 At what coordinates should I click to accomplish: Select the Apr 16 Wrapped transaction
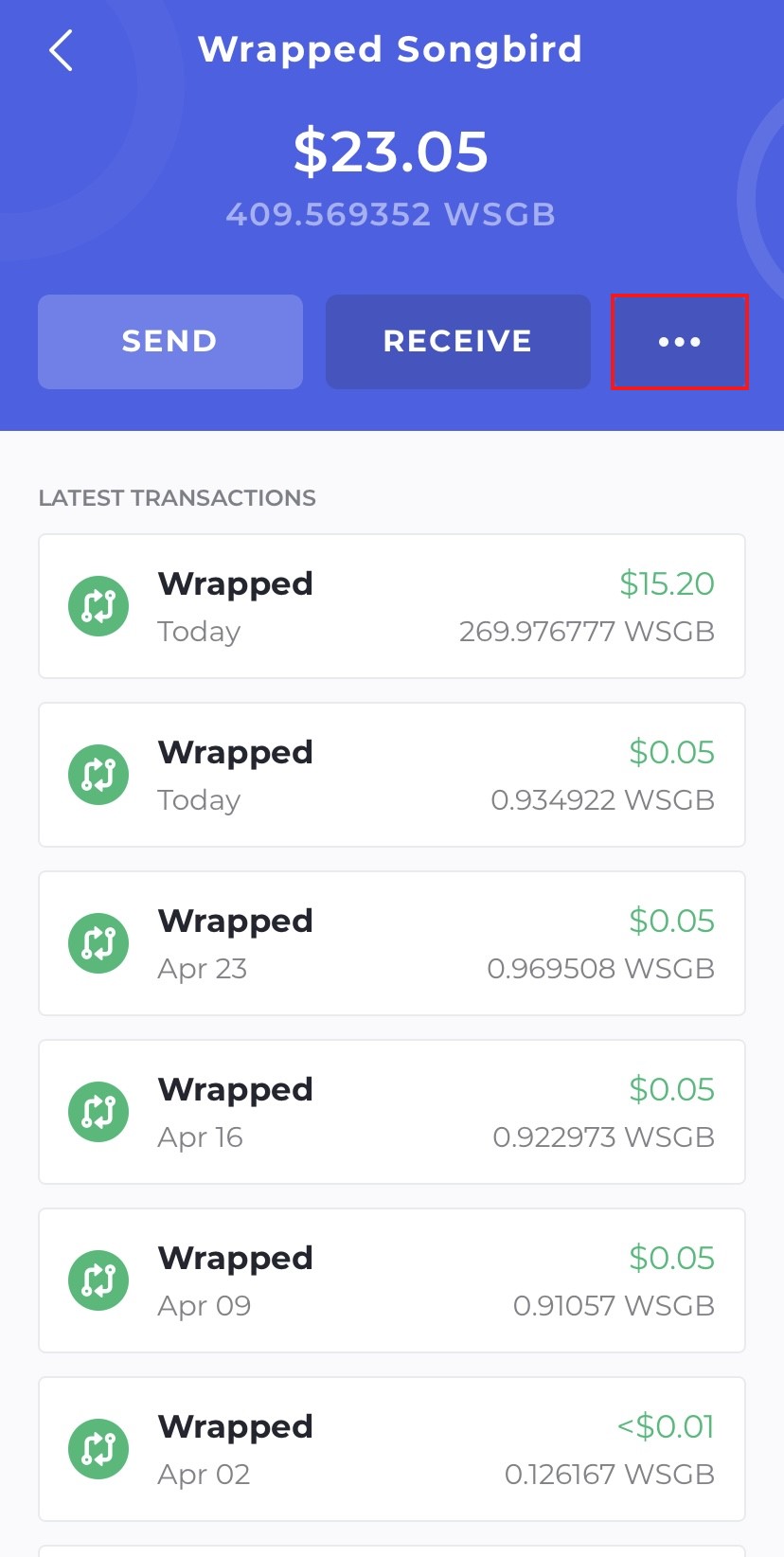(x=392, y=1112)
